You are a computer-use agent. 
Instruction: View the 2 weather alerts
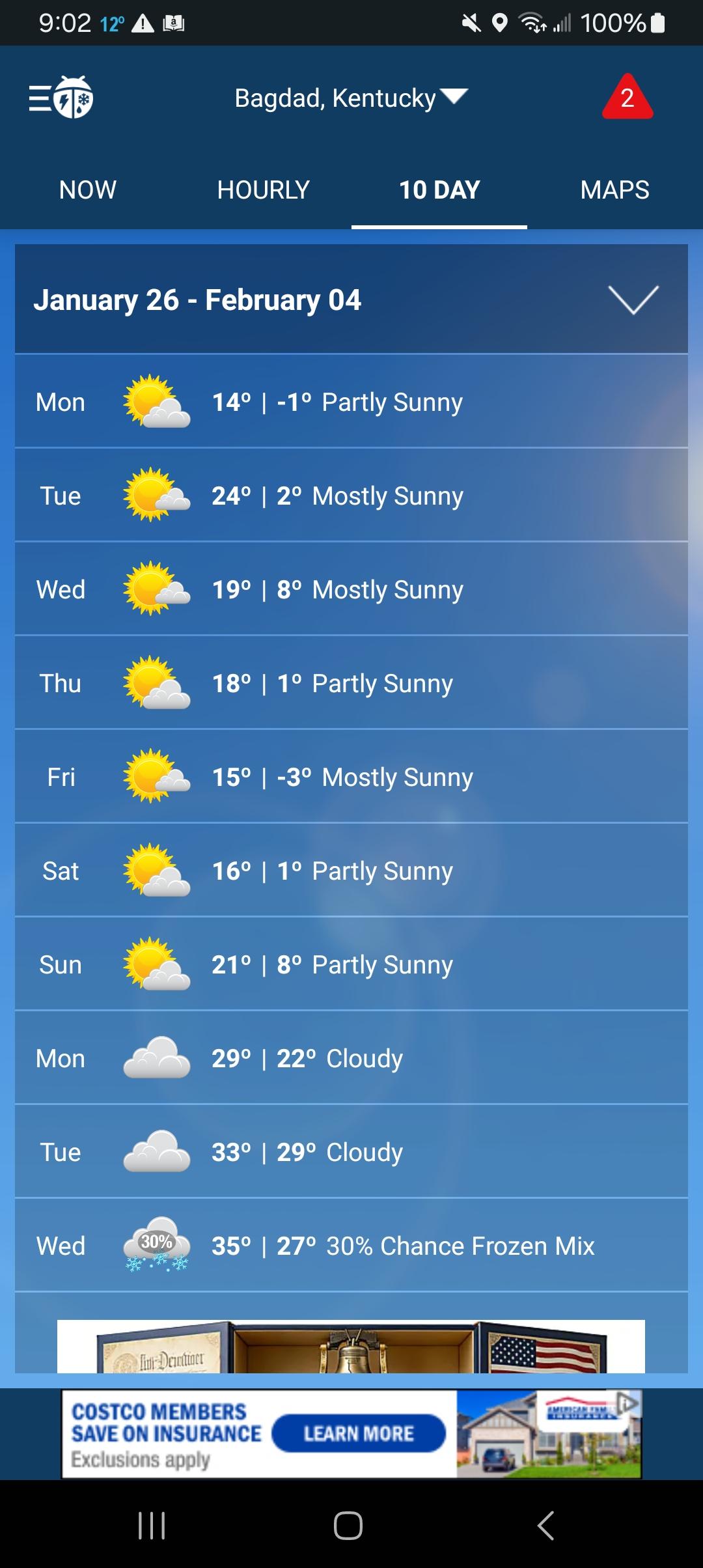tap(627, 98)
